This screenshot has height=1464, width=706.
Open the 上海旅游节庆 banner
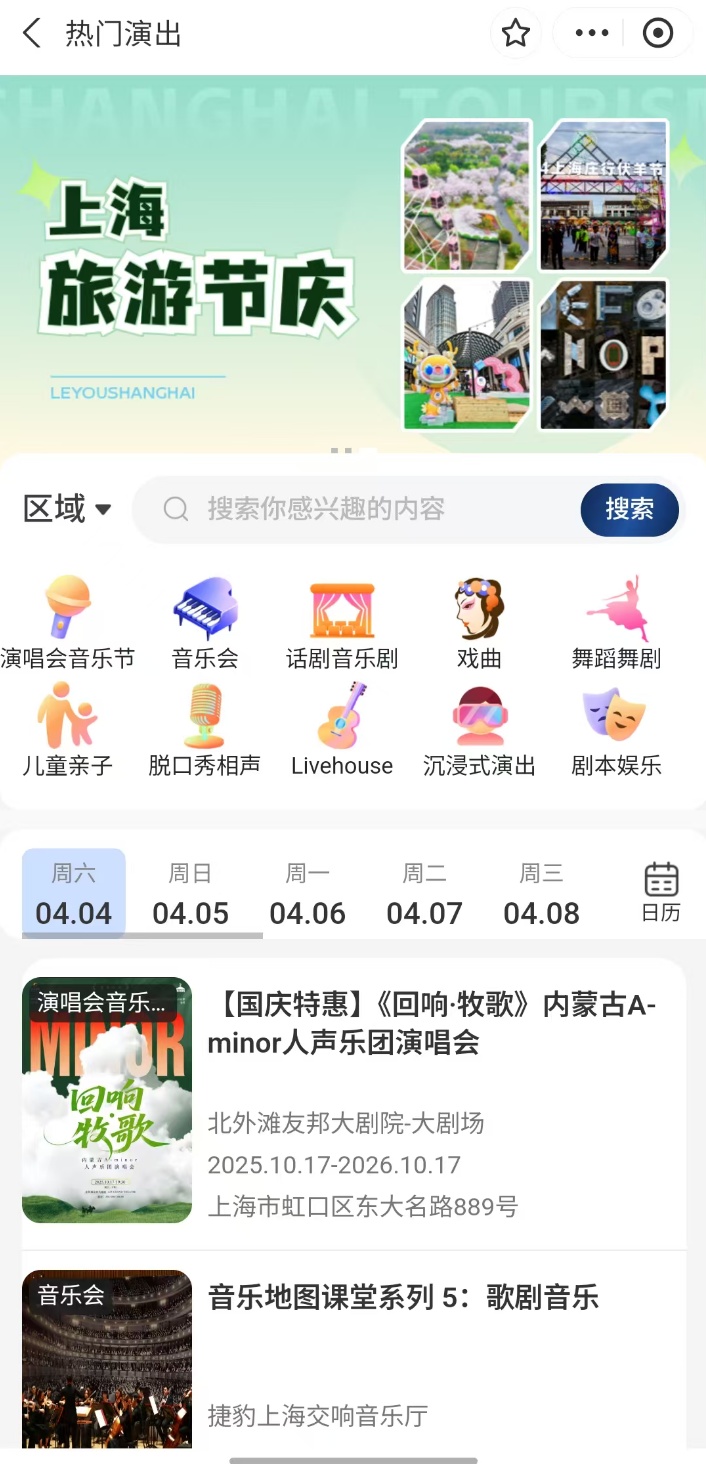point(353,265)
